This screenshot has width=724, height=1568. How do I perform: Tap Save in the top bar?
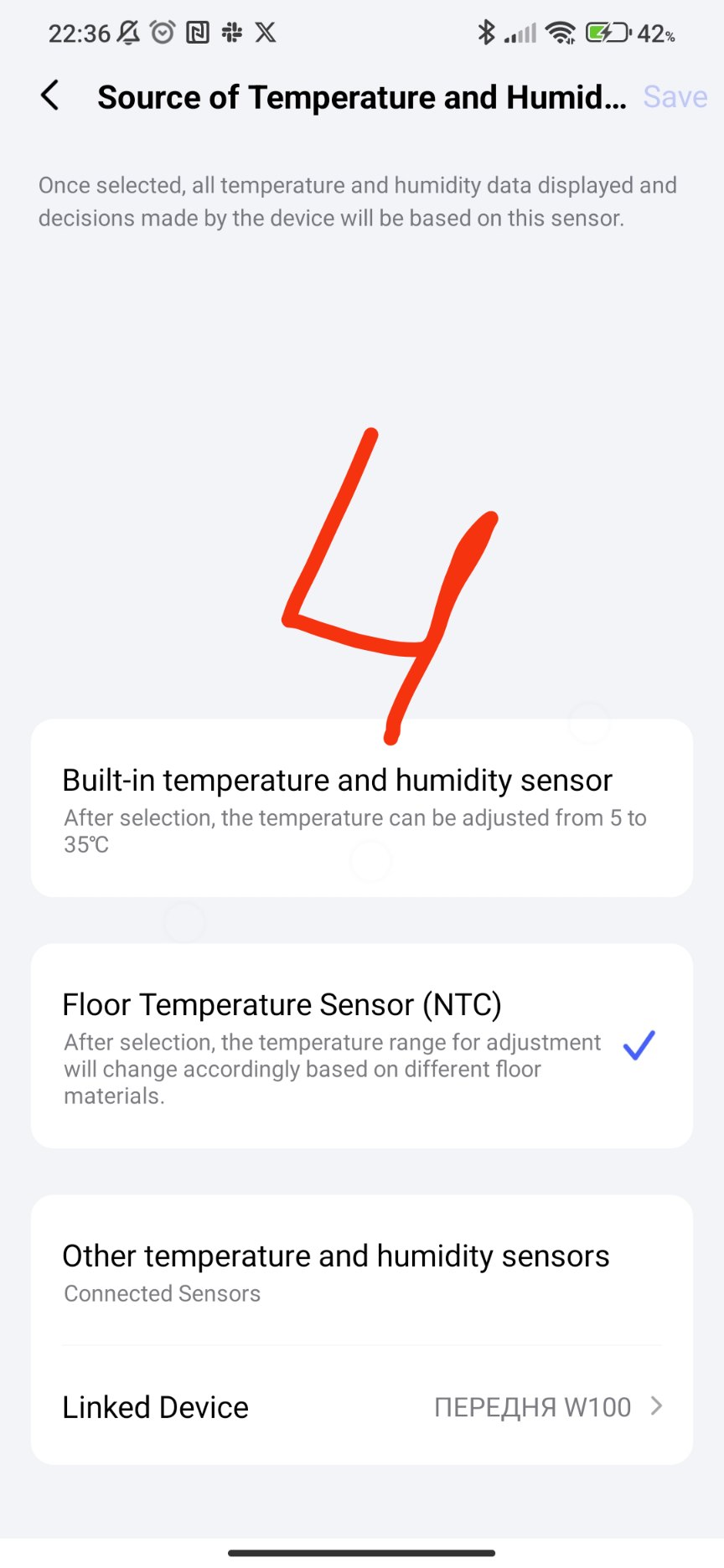(x=675, y=97)
